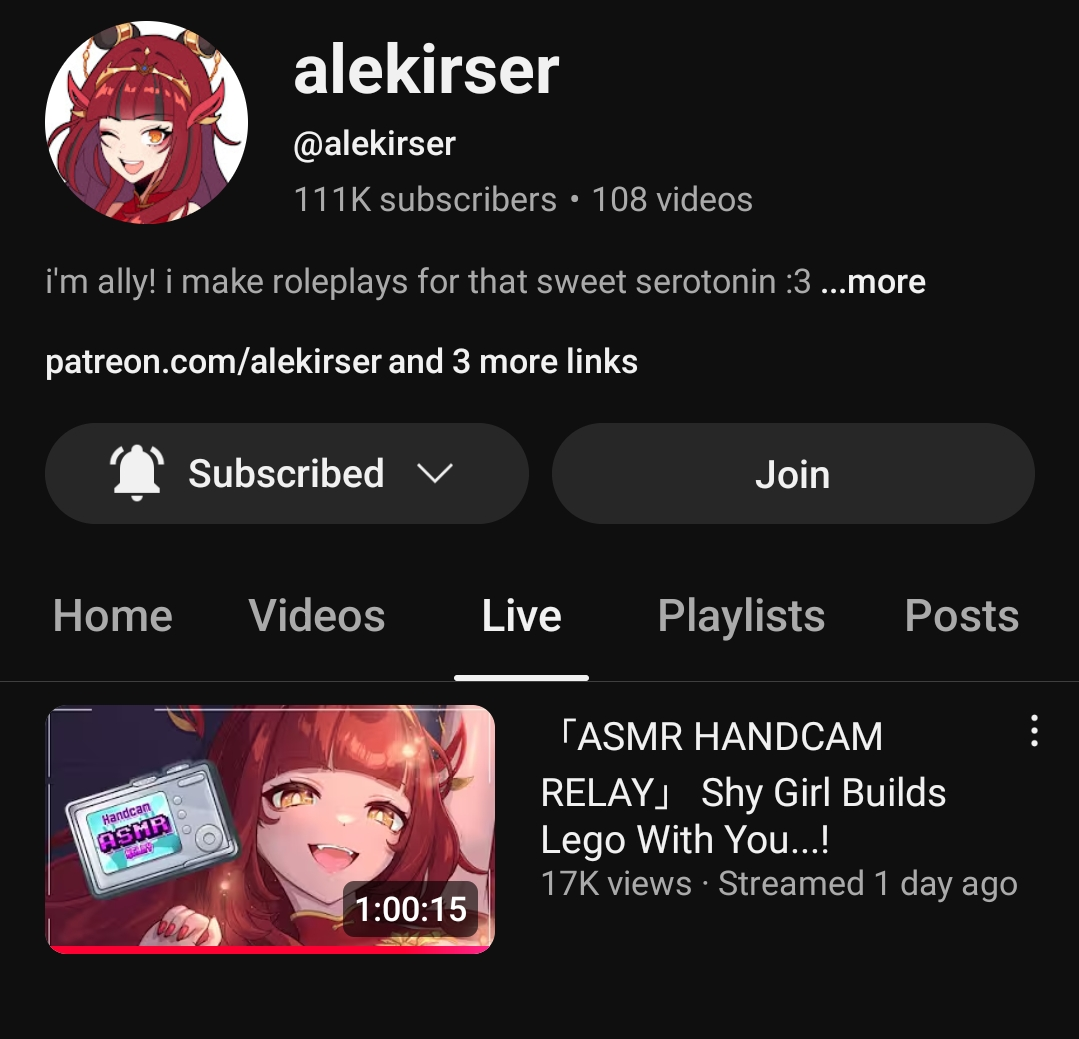Switch to the Home tab
This screenshot has width=1079, height=1039.
(x=113, y=616)
